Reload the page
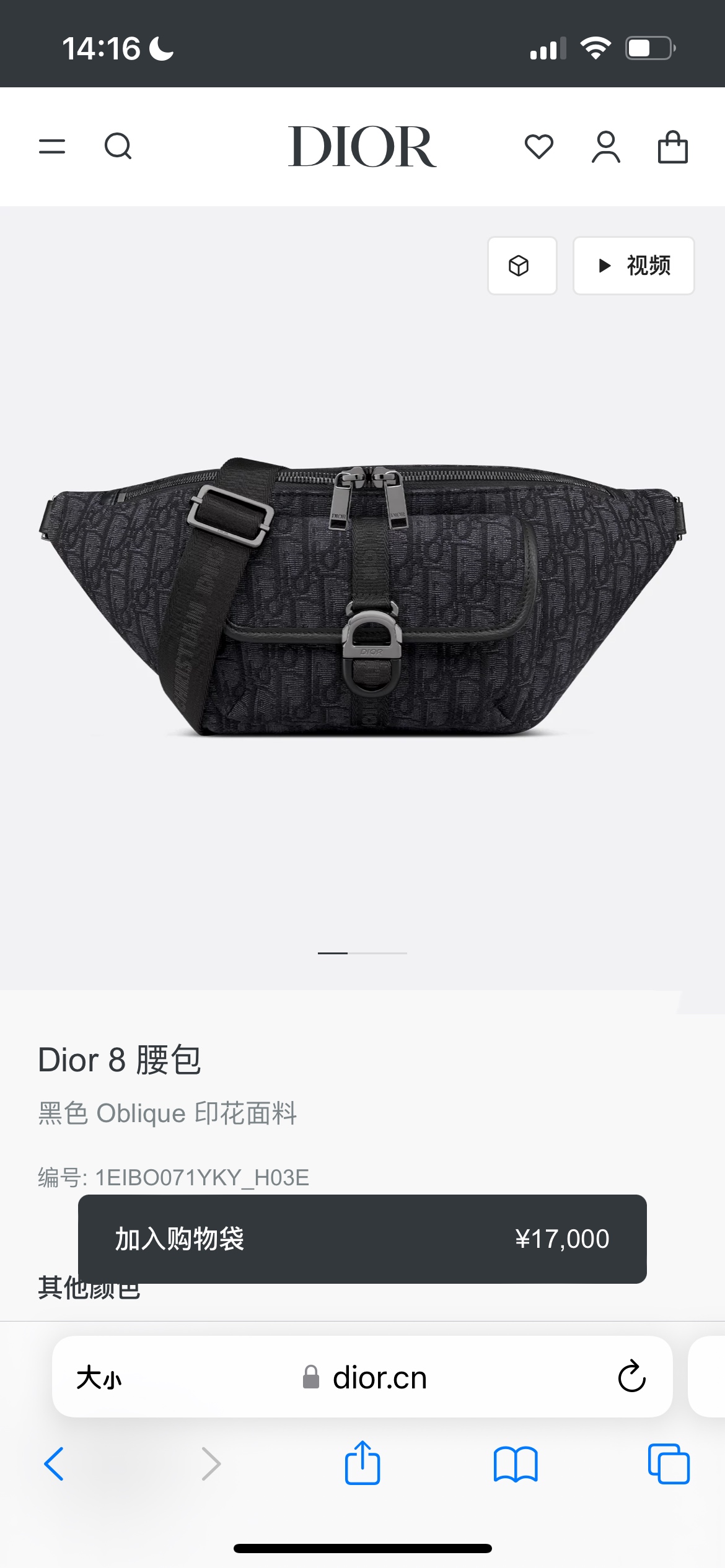Screen dimensions: 725x1568 [x=631, y=1377]
